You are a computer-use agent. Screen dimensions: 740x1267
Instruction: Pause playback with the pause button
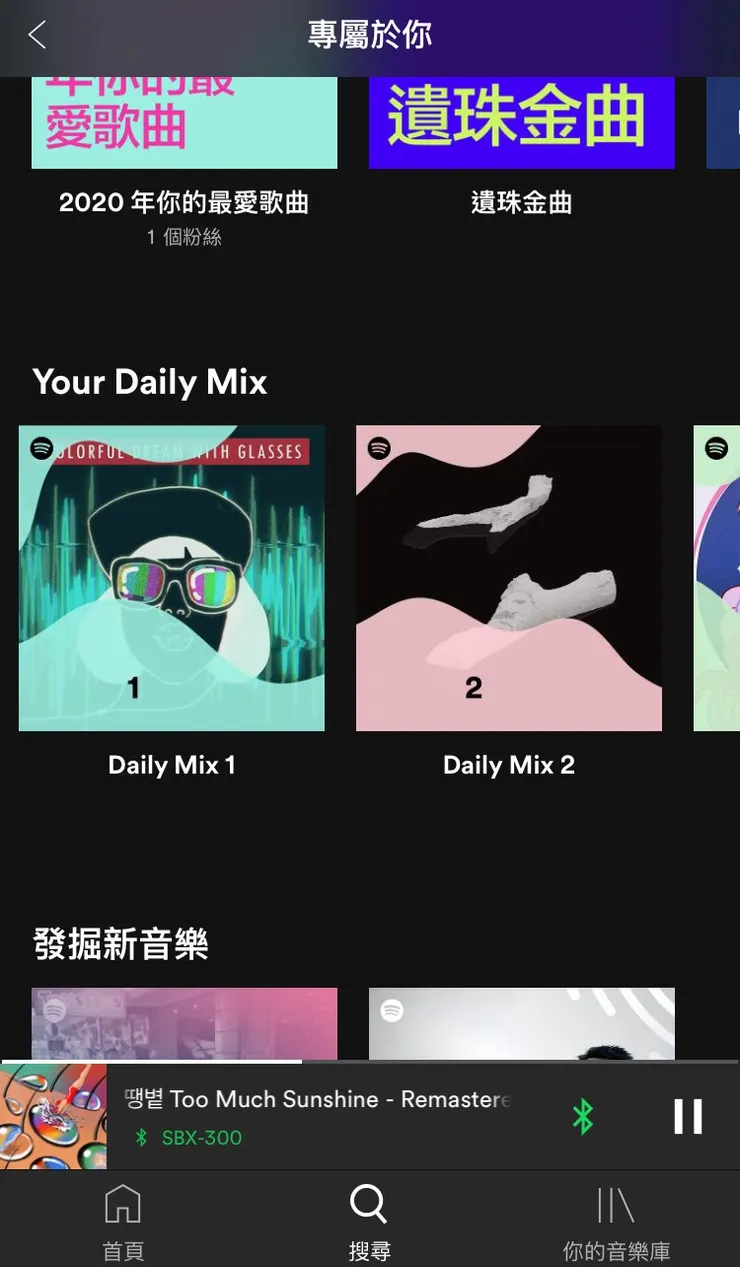point(688,1116)
